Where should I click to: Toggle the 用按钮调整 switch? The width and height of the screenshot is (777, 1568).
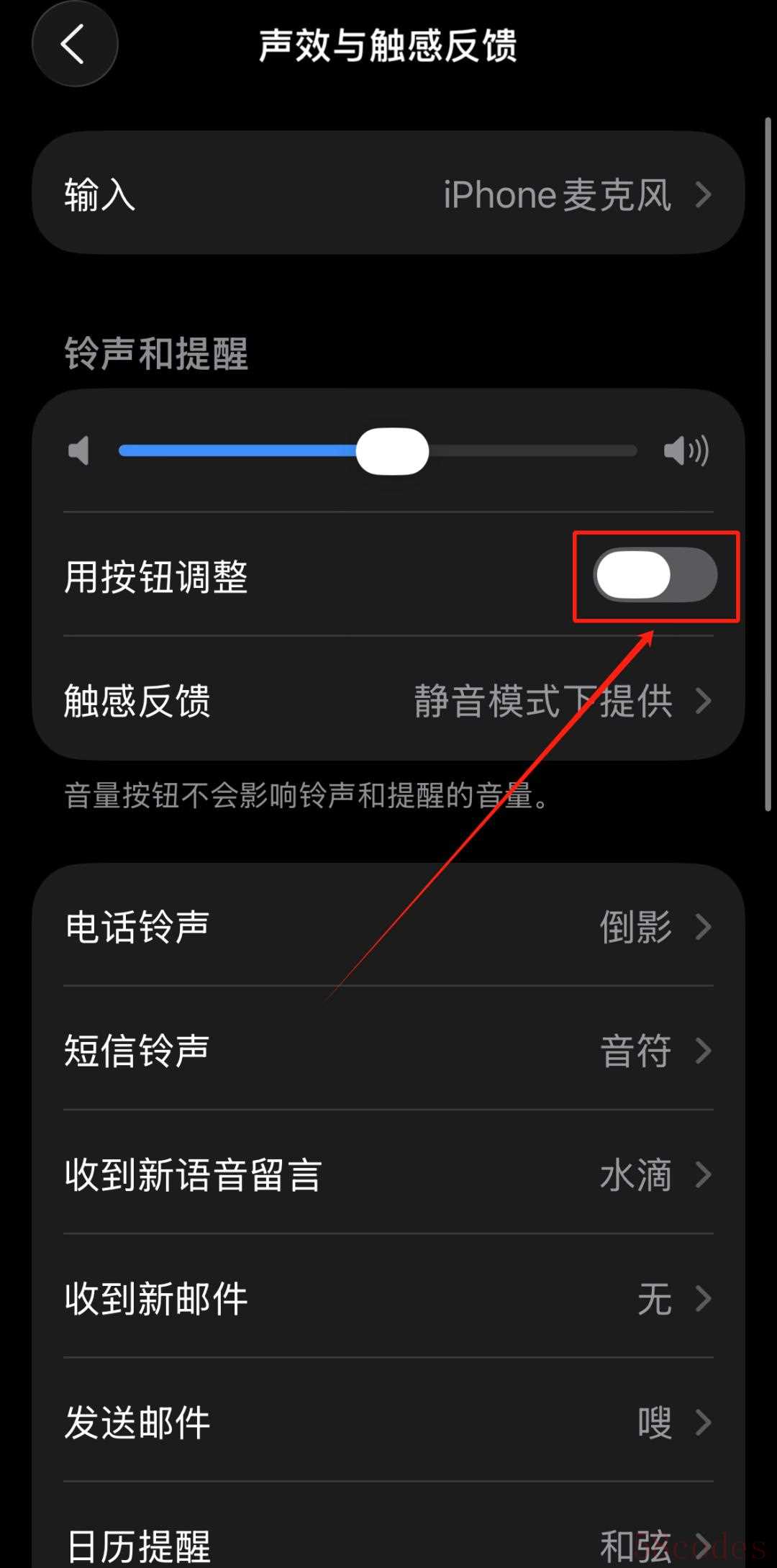pos(655,576)
